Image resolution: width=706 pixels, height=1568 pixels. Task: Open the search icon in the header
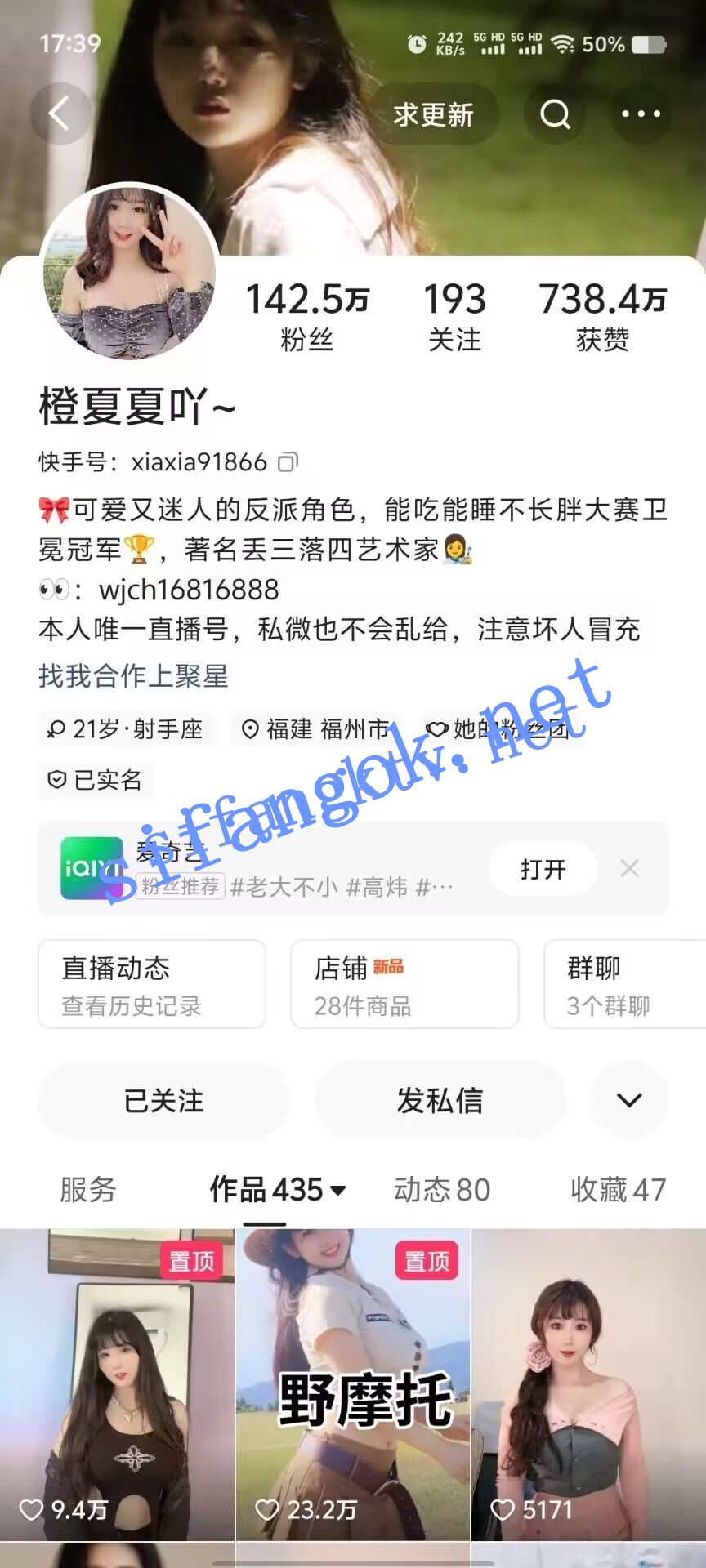tap(556, 114)
